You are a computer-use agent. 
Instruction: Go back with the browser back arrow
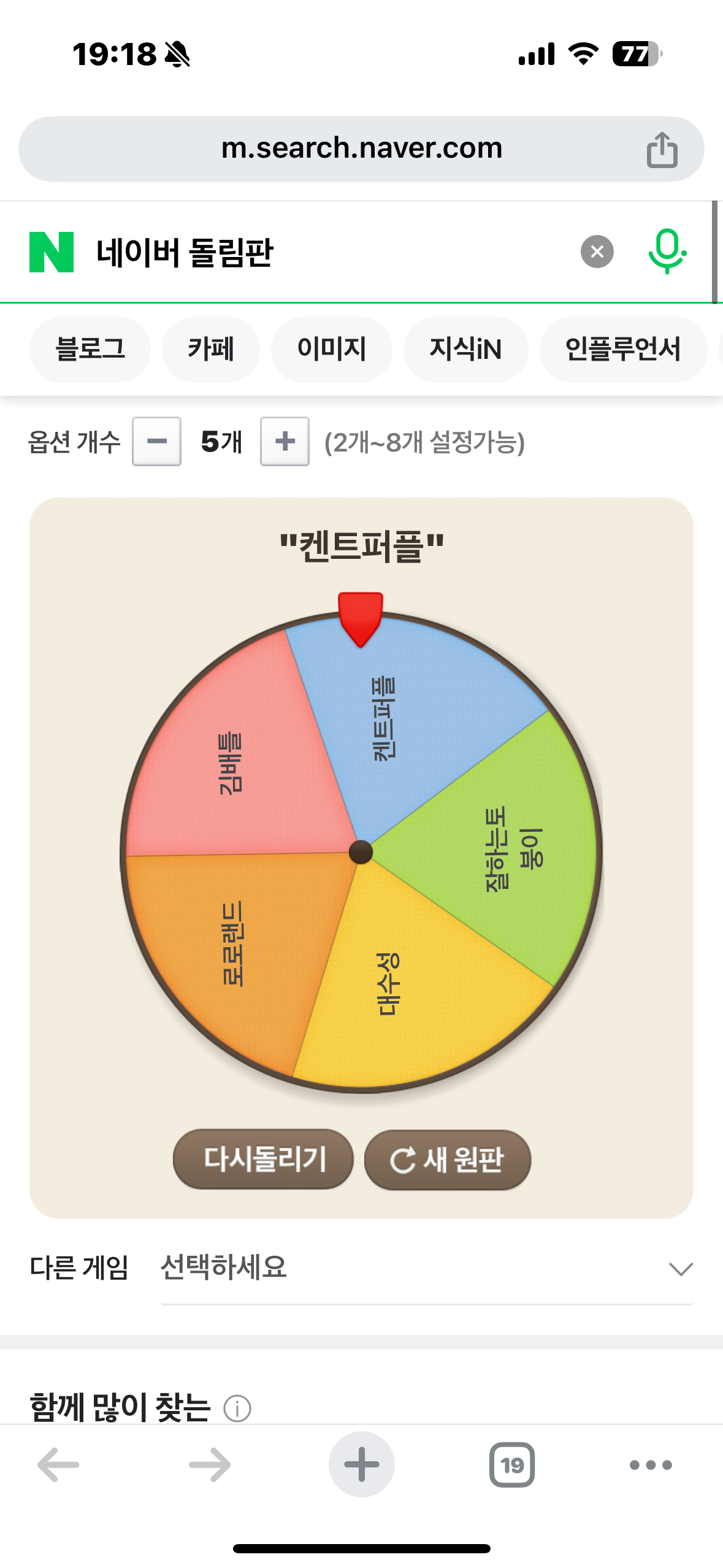tap(58, 1464)
